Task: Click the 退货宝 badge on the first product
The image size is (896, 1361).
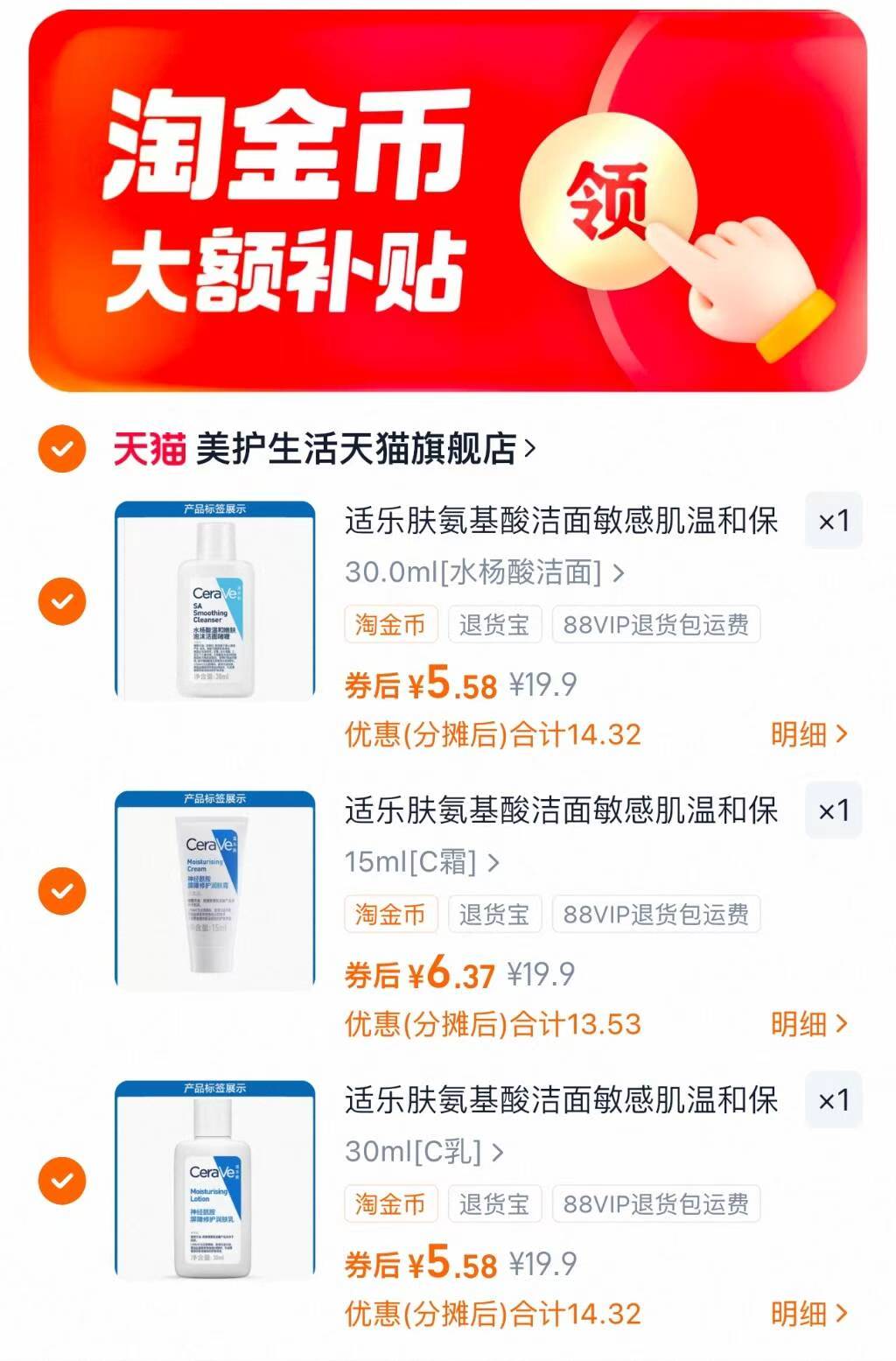Action: pos(494,625)
